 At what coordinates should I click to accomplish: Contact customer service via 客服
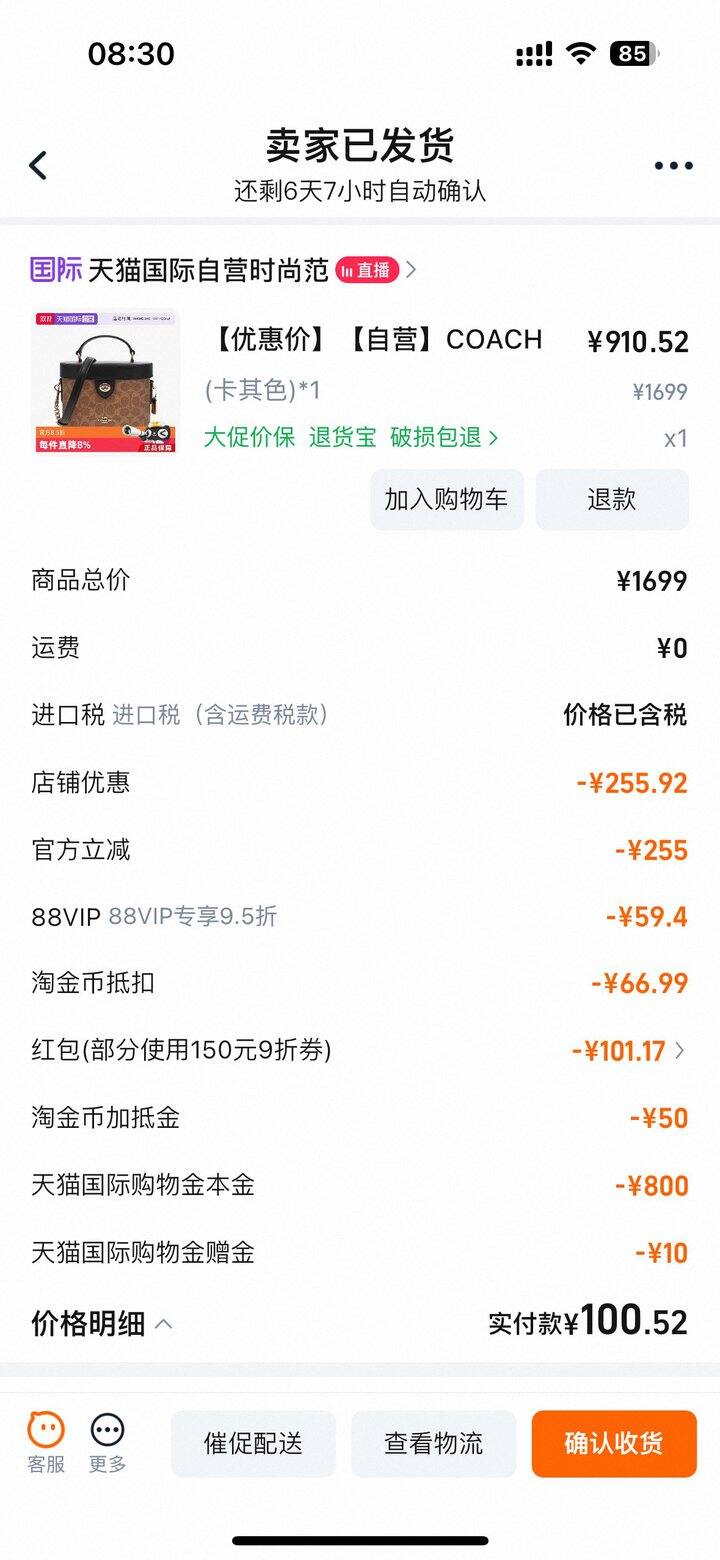pyautogui.click(x=46, y=1442)
